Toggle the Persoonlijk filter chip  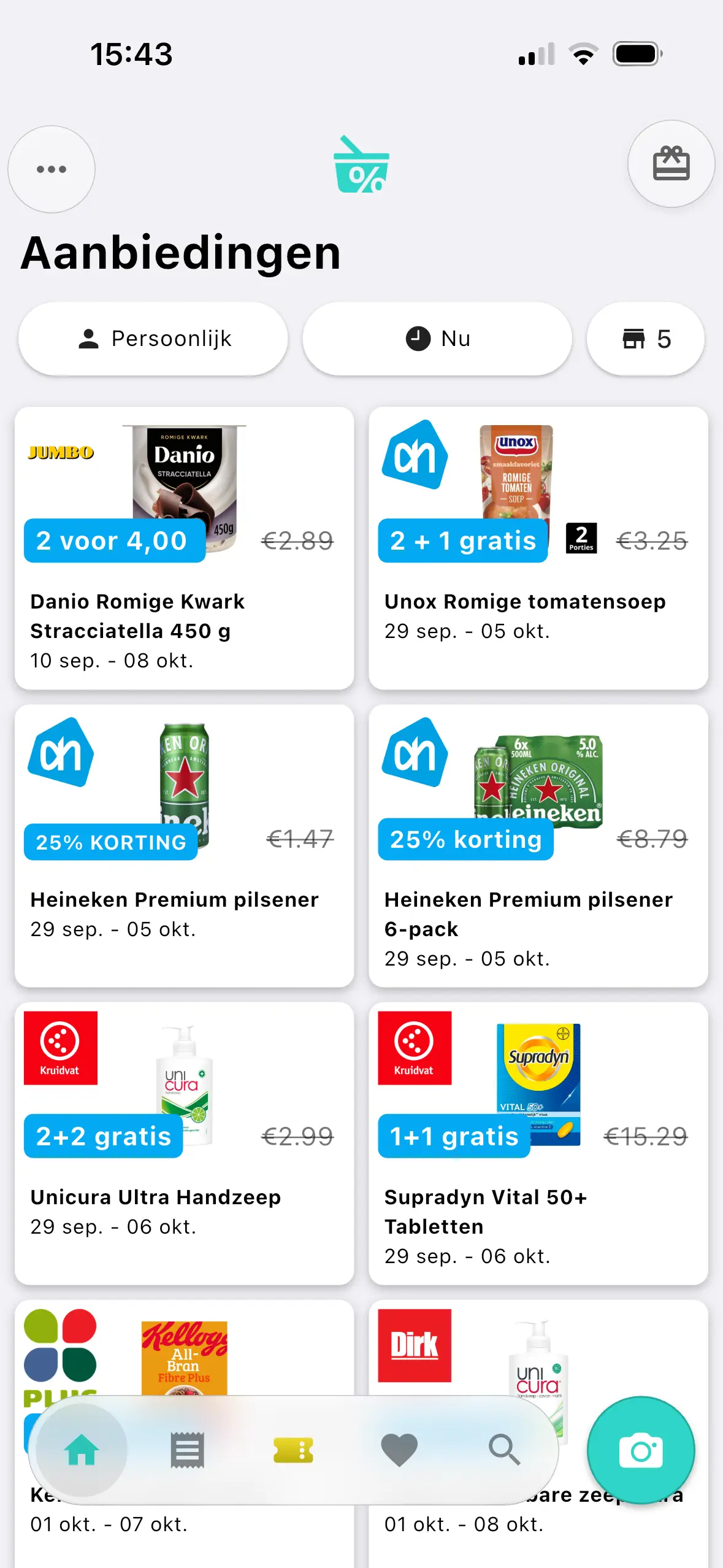click(153, 338)
